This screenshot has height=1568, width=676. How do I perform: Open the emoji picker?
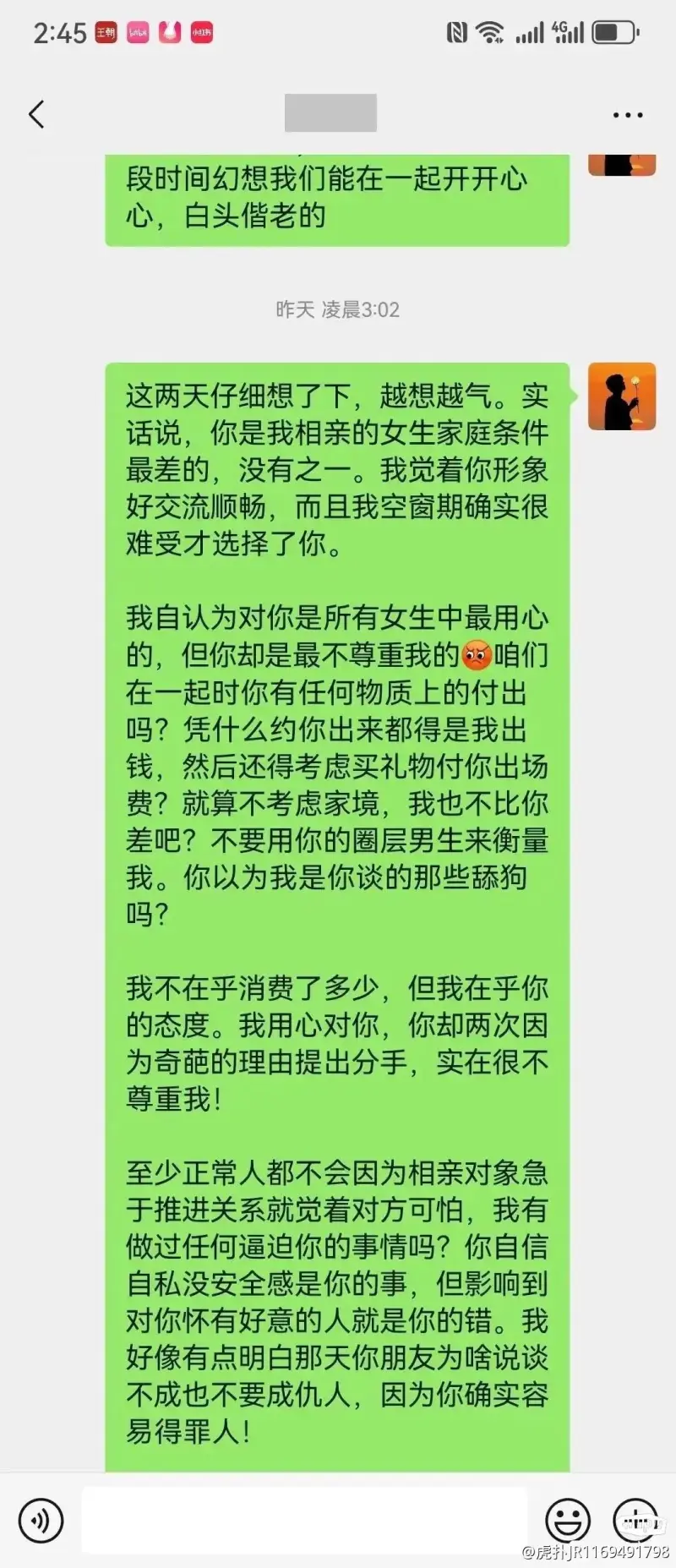(x=568, y=1520)
